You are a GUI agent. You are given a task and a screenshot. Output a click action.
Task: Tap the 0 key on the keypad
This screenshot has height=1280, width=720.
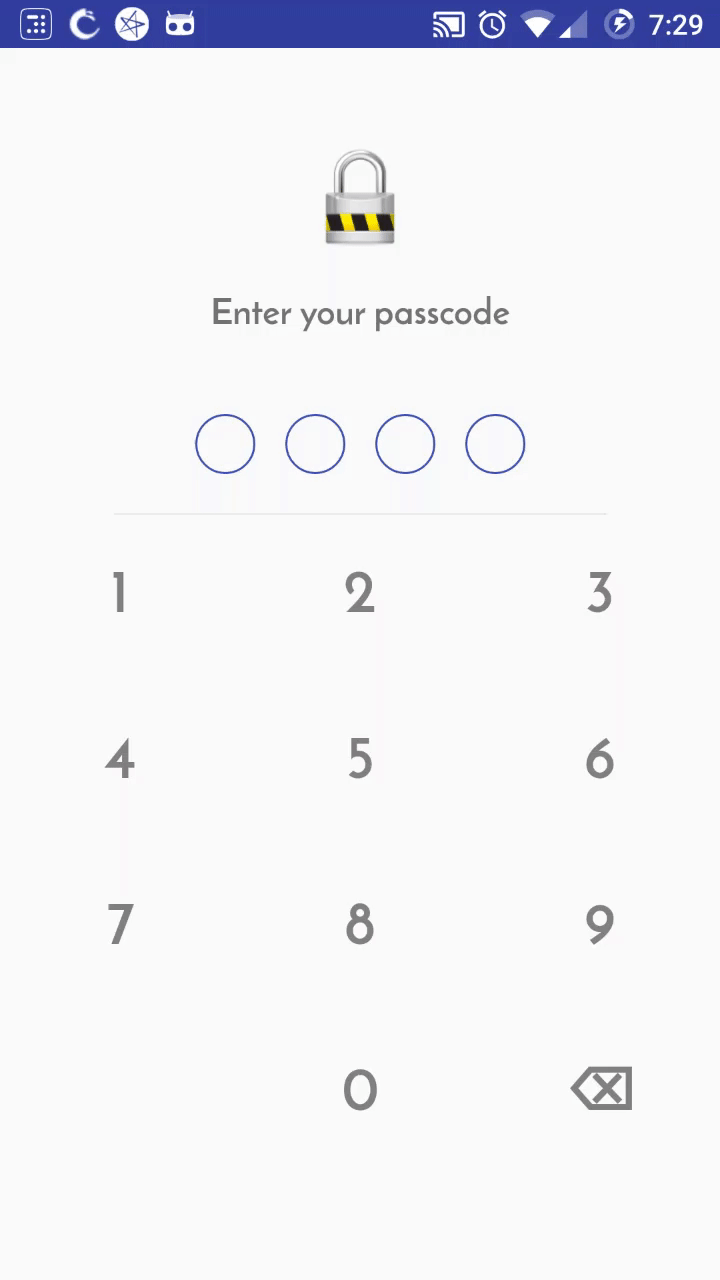tap(360, 1090)
